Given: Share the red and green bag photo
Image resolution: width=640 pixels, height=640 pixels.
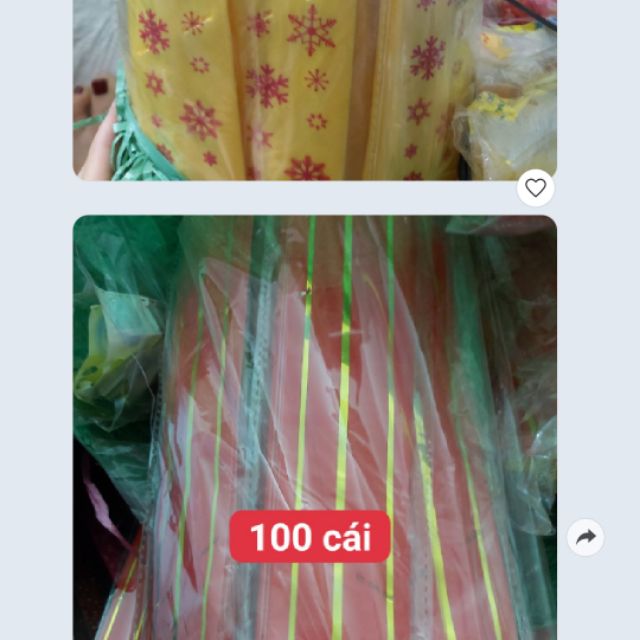Looking at the screenshot, I should (585, 538).
